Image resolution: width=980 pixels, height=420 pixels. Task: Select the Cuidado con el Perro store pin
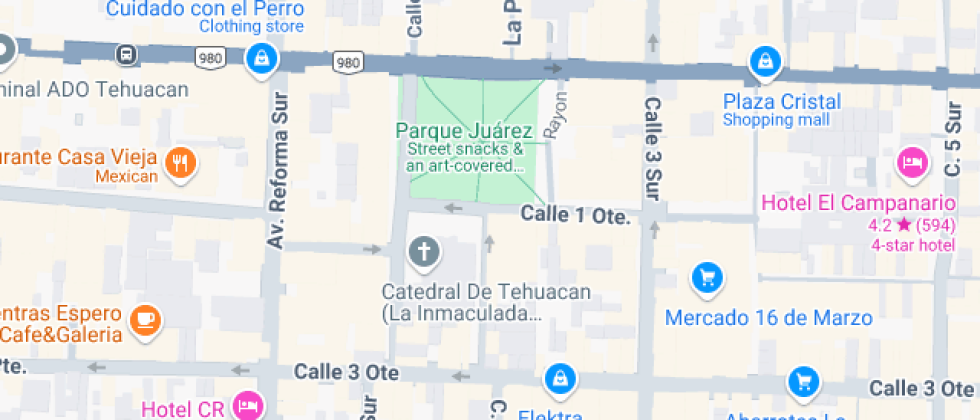pyautogui.click(x=262, y=57)
